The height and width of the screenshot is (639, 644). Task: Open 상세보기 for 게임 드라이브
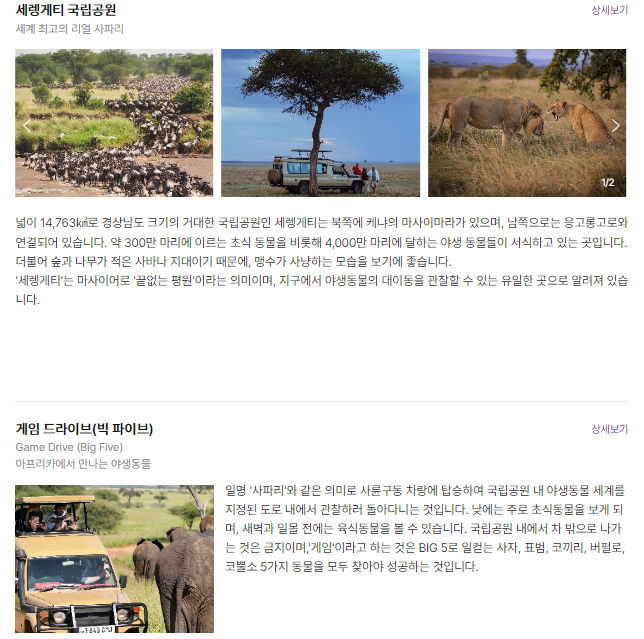[x=609, y=429]
